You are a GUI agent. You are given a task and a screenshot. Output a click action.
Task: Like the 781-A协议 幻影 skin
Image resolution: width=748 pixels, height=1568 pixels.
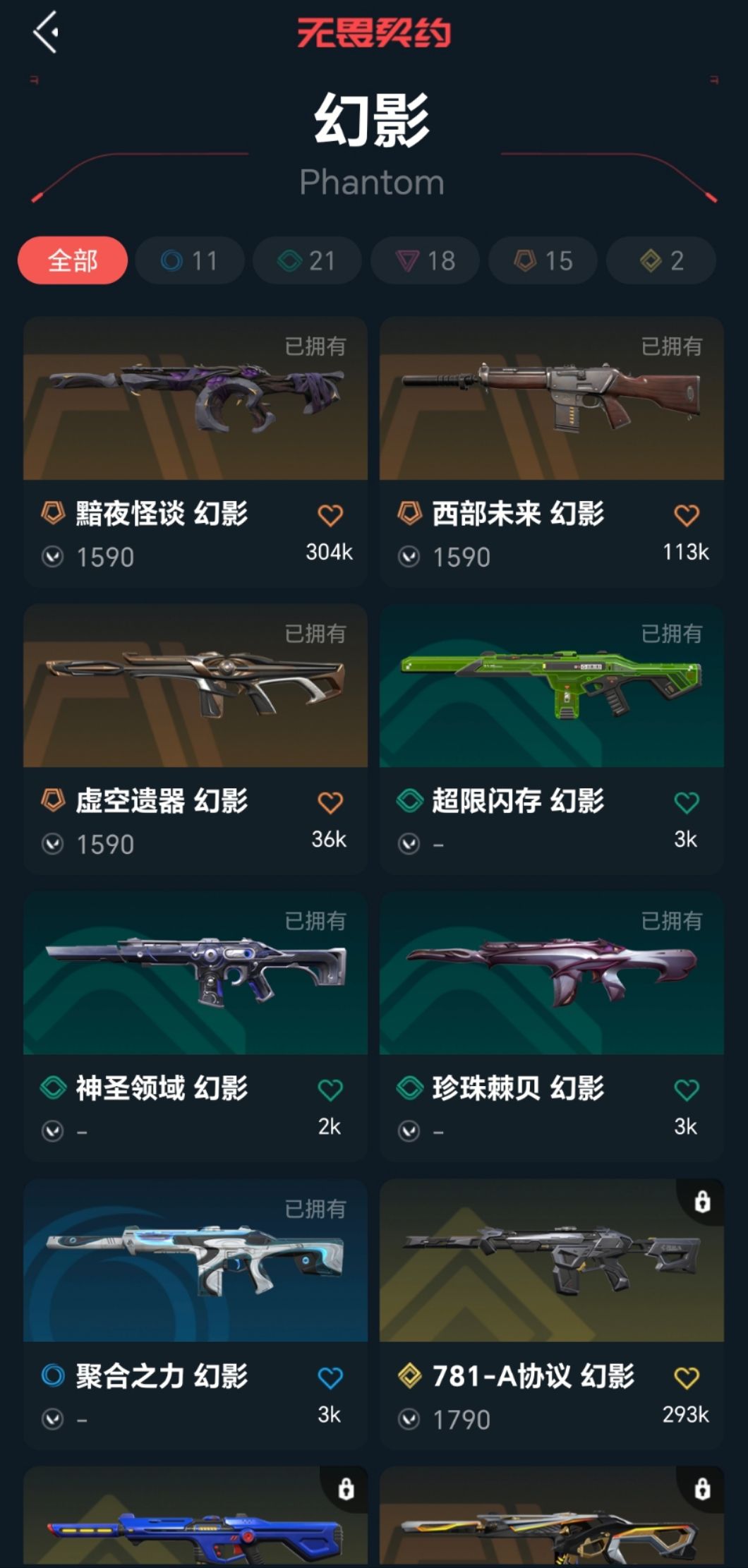coord(687,1377)
